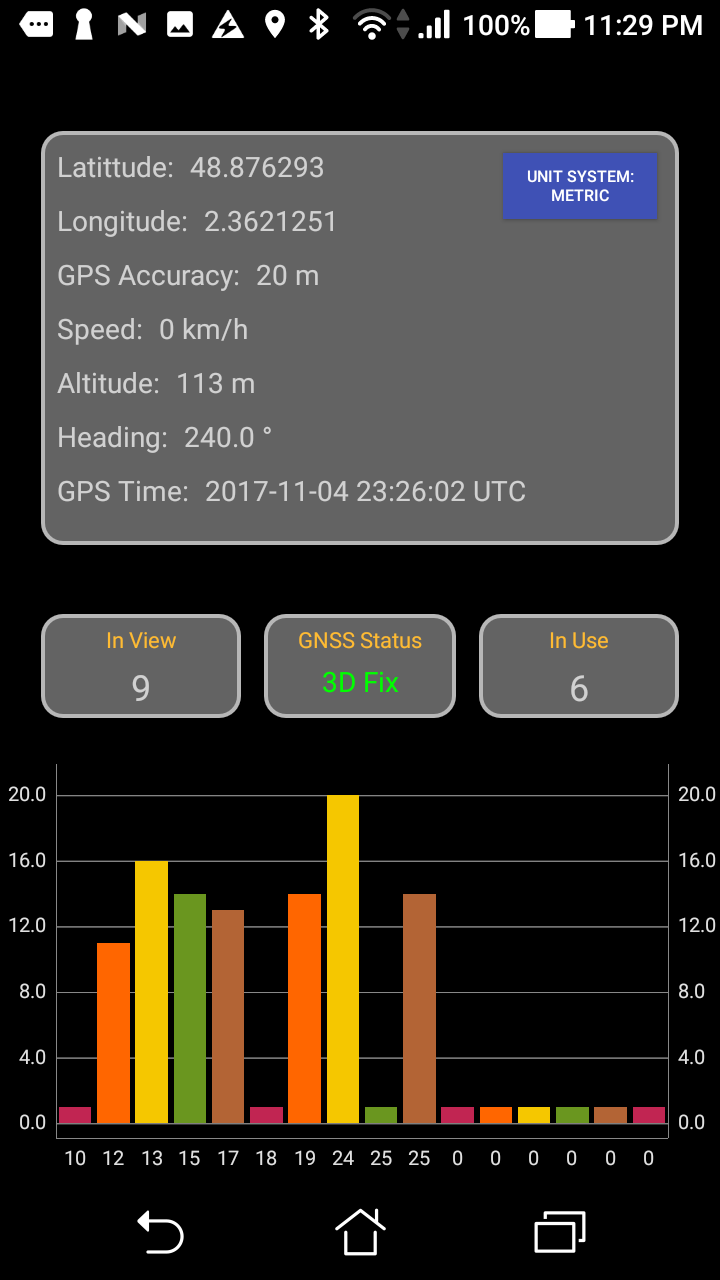Go back with the system back button
The height and width of the screenshot is (1280, 720).
(x=160, y=1231)
